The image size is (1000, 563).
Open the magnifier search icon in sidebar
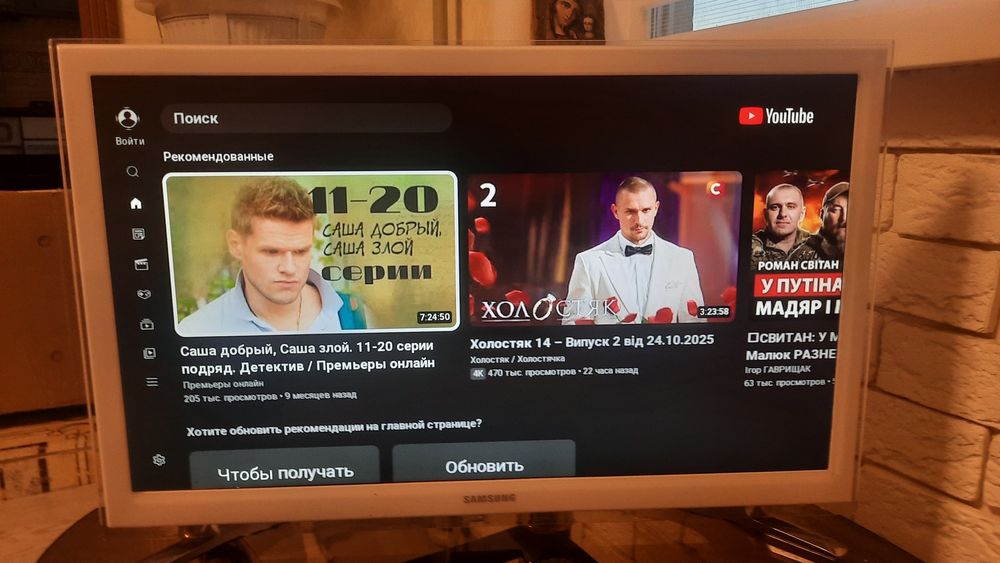coord(133,172)
